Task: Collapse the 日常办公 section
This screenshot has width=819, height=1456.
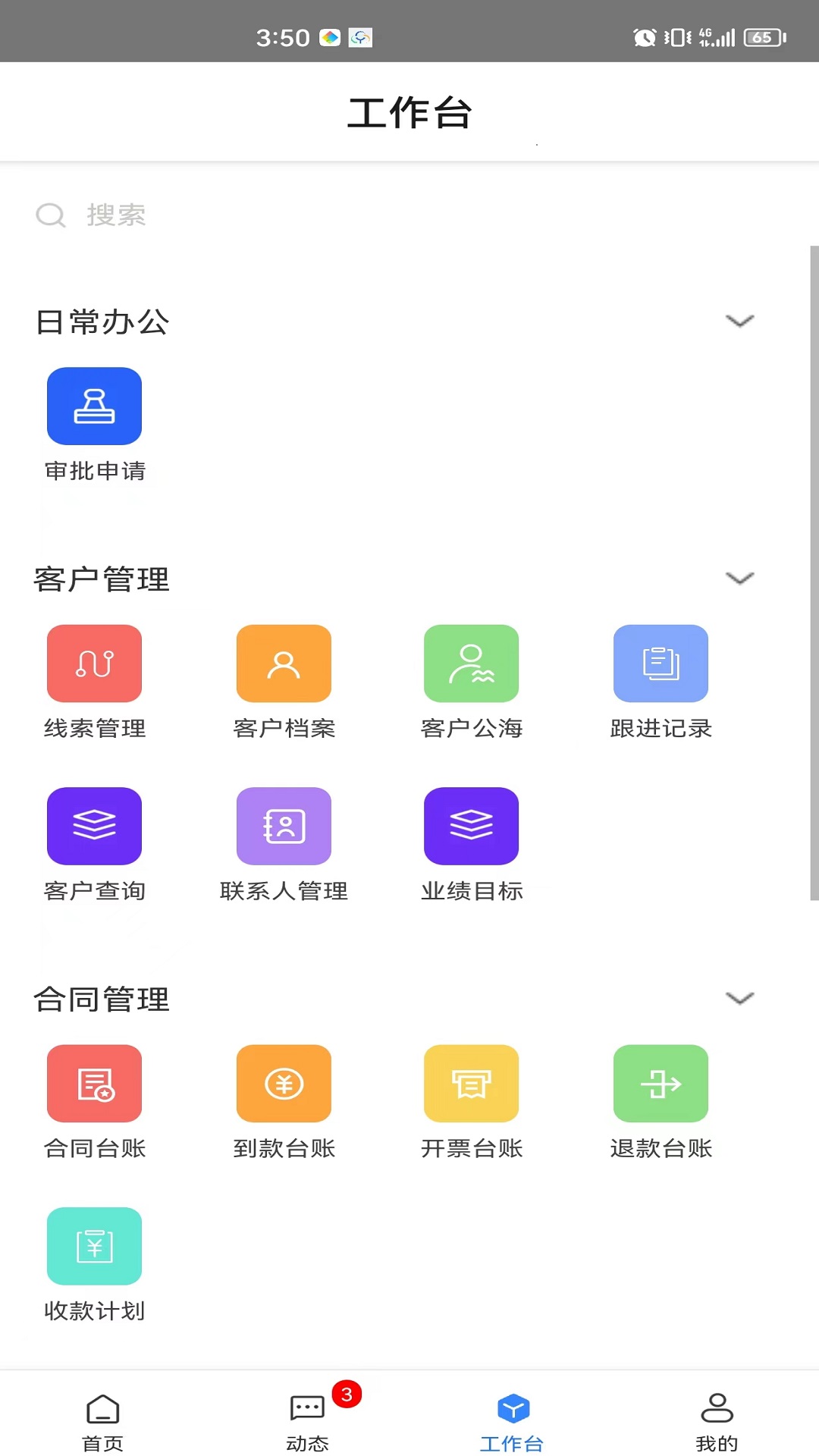Action: coord(740,322)
